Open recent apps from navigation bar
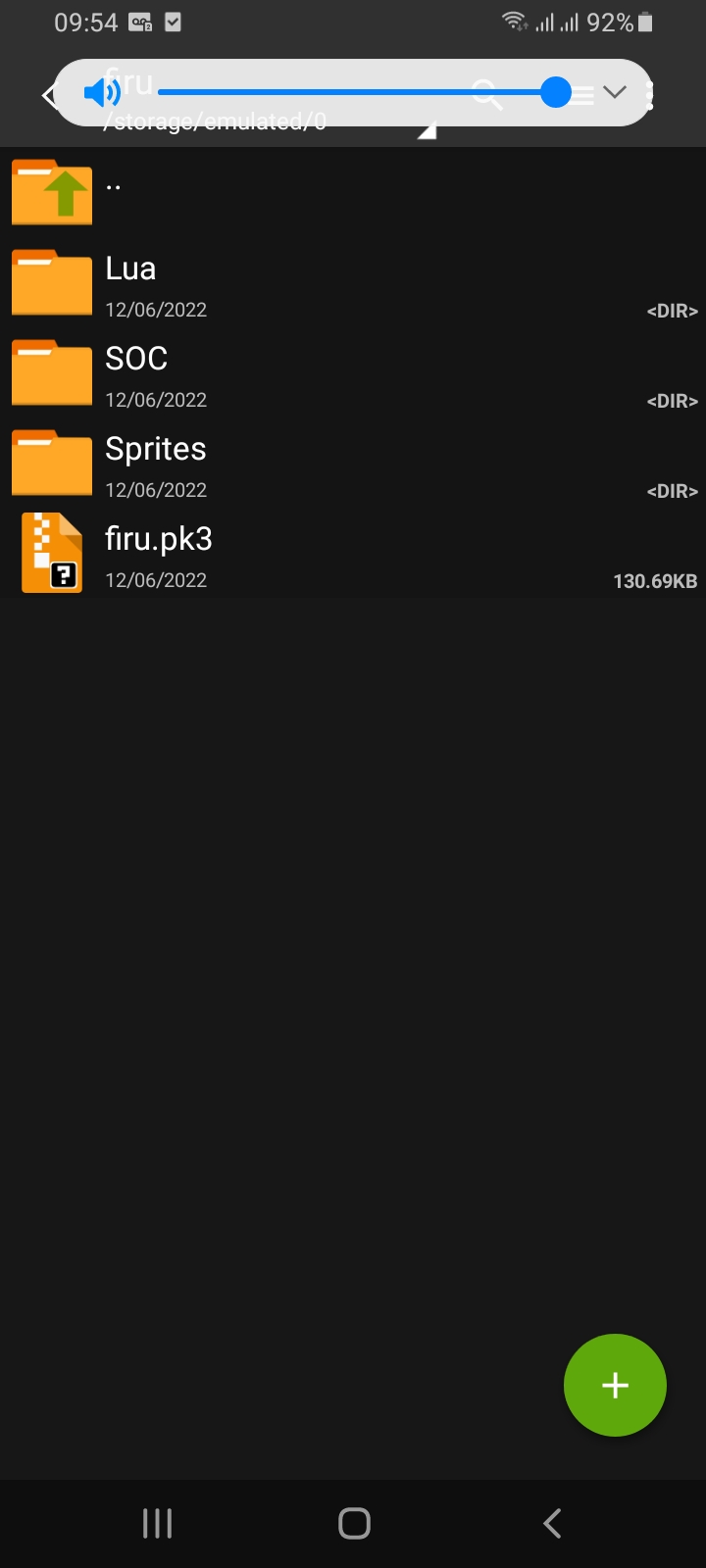 coord(157,1523)
